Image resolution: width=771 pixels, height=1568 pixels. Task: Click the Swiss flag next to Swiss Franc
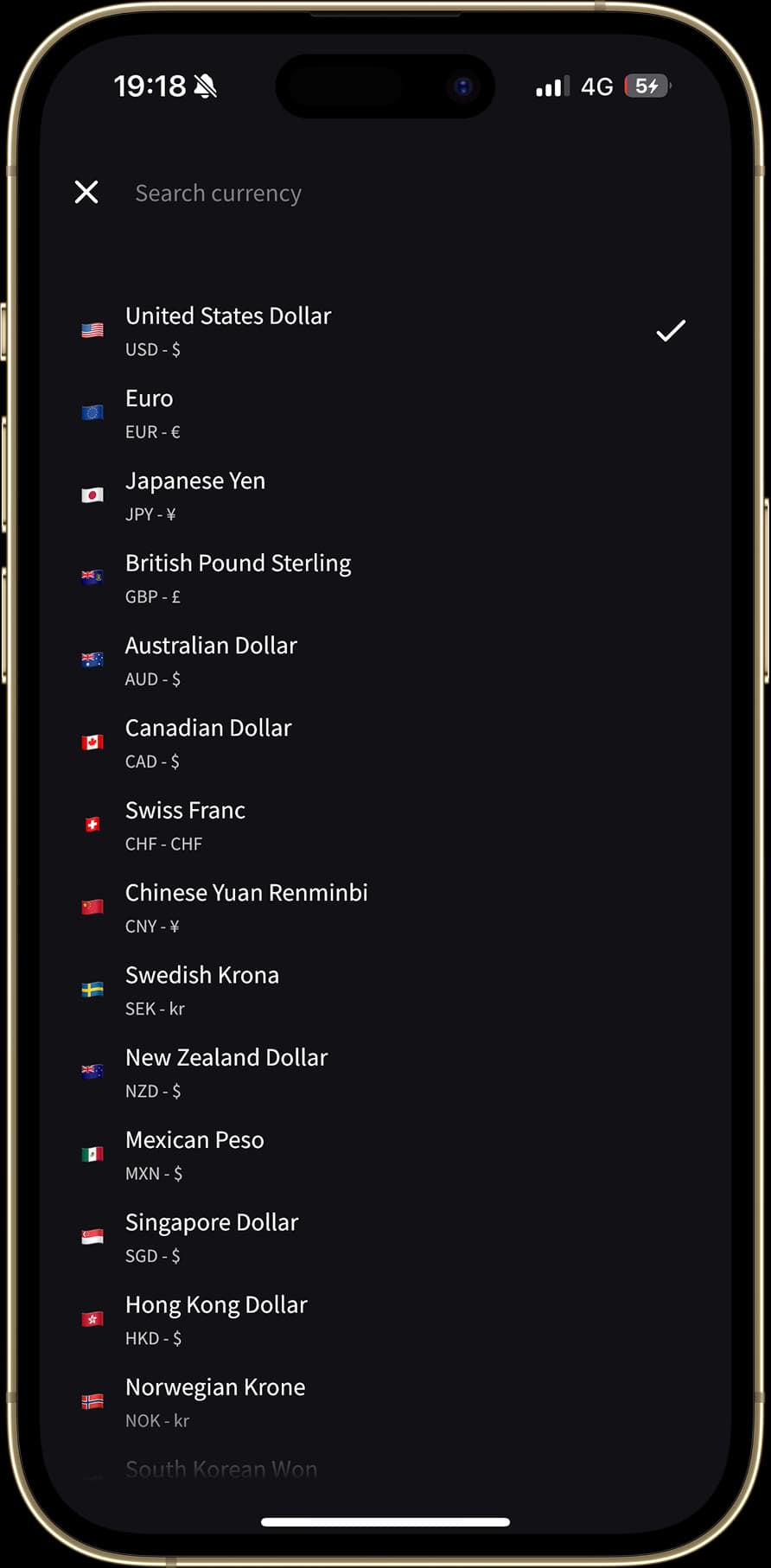92,824
